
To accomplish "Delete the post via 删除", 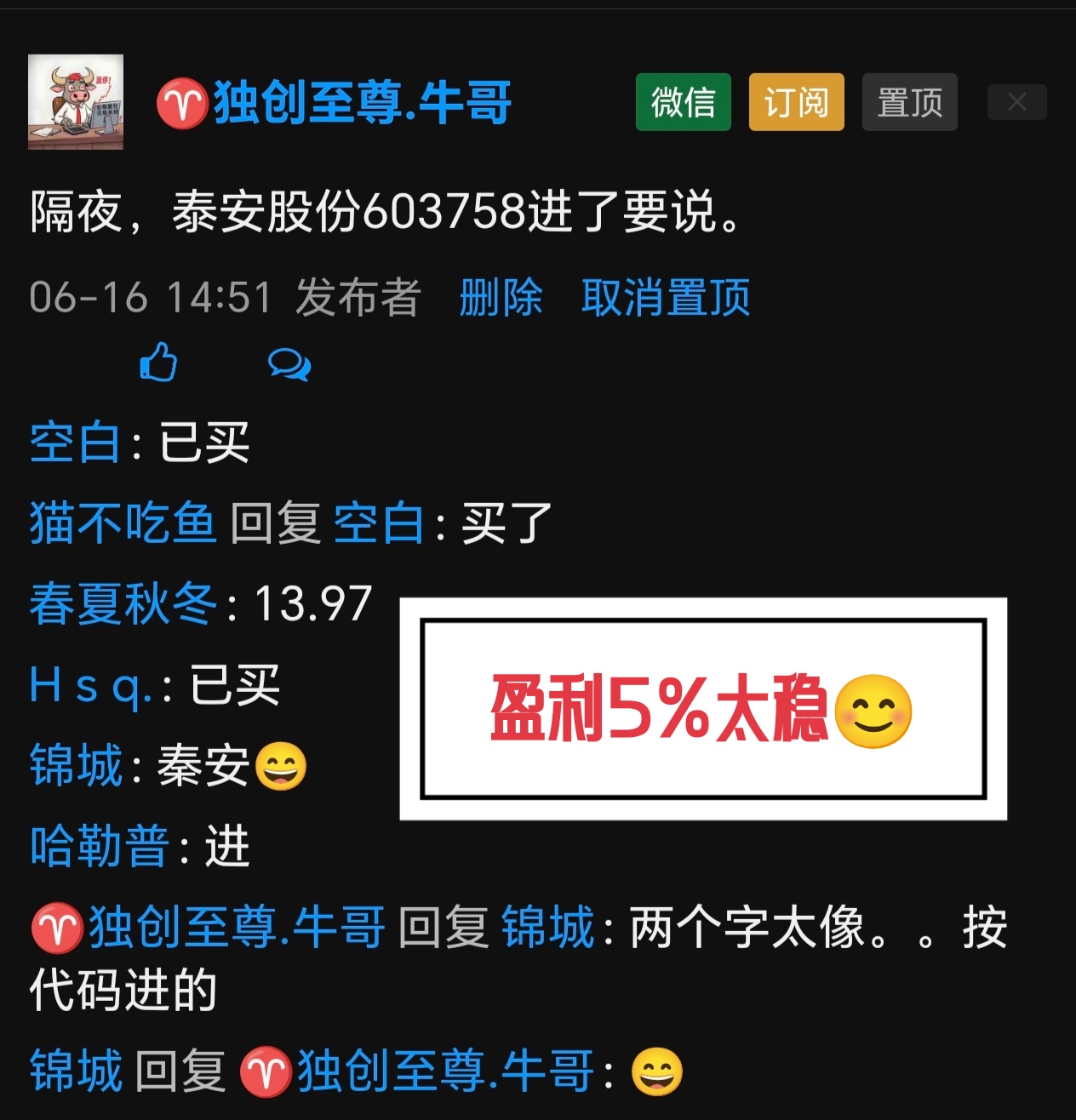I will coord(501,298).
